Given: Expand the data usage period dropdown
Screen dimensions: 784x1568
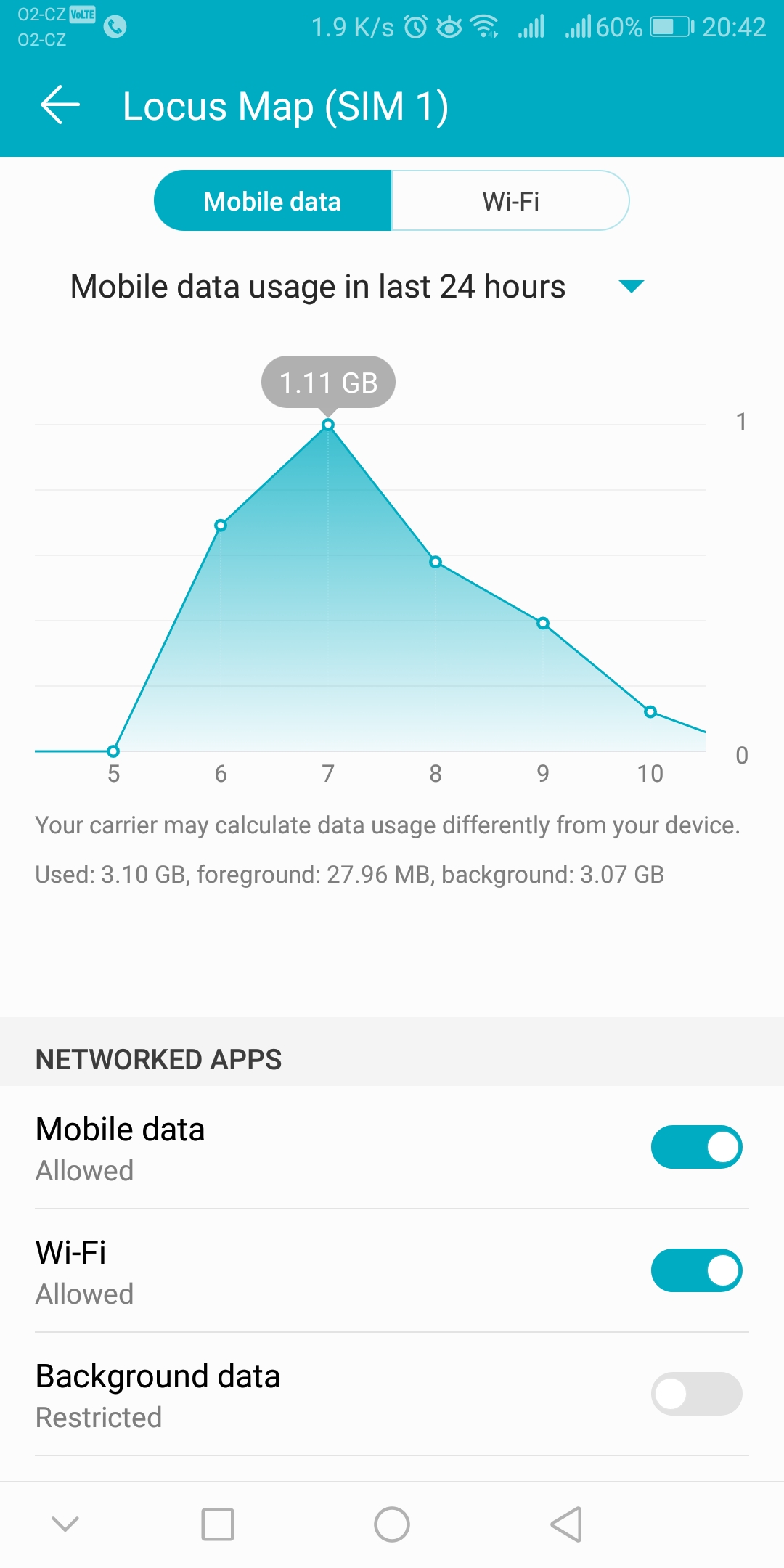Looking at the screenshot, I should pyautogui.click(x=631, y=287).
